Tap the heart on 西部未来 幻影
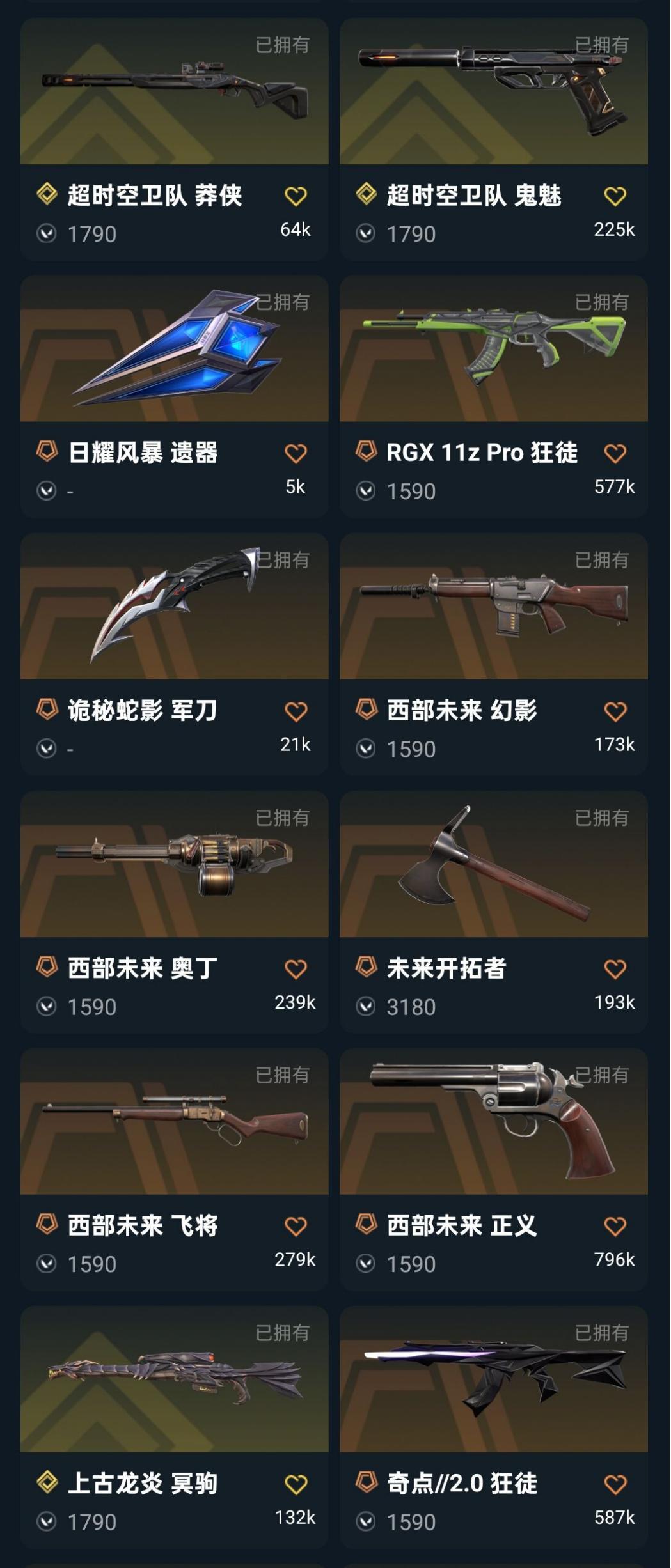Screen dimensions: 671x1568 [x=615, y=711]
